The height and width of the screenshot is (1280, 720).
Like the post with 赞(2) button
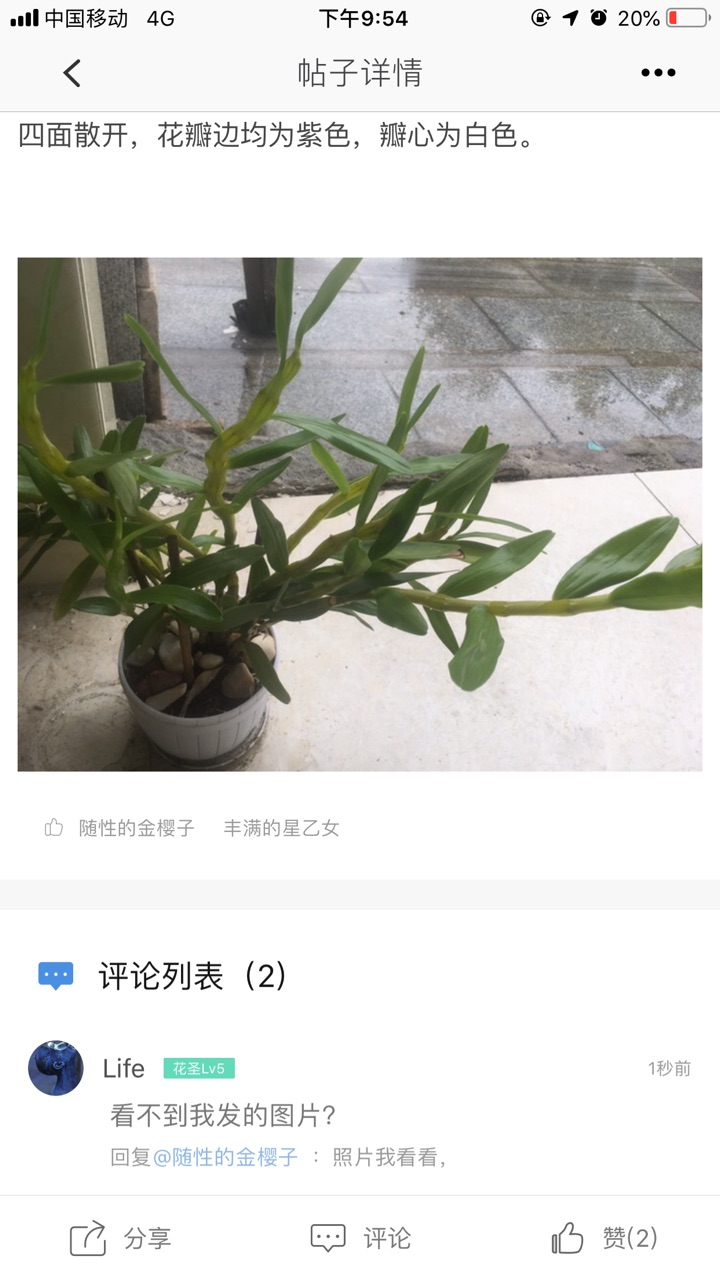[605, 1238]
